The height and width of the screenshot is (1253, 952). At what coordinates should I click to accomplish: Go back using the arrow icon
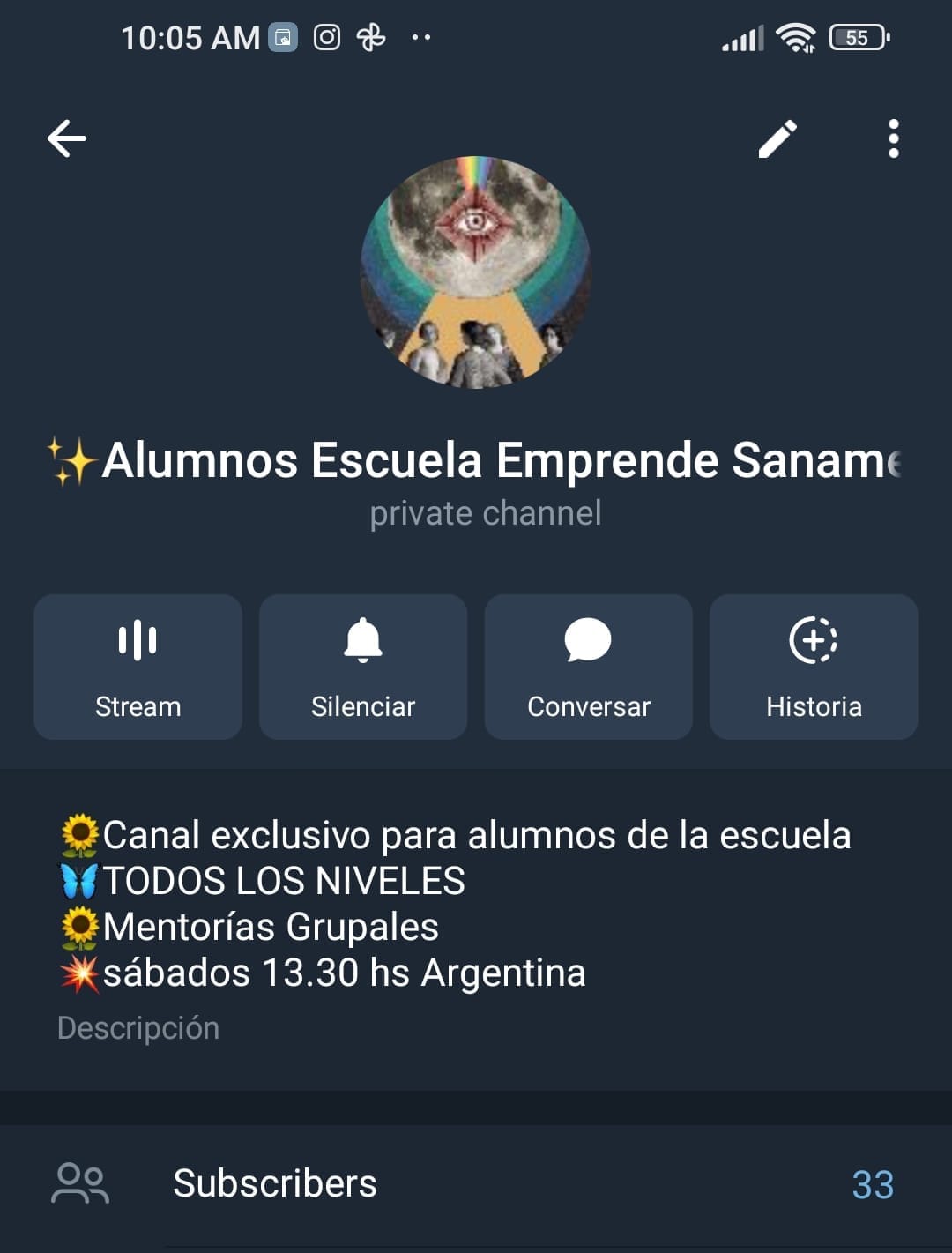(67, 138)
